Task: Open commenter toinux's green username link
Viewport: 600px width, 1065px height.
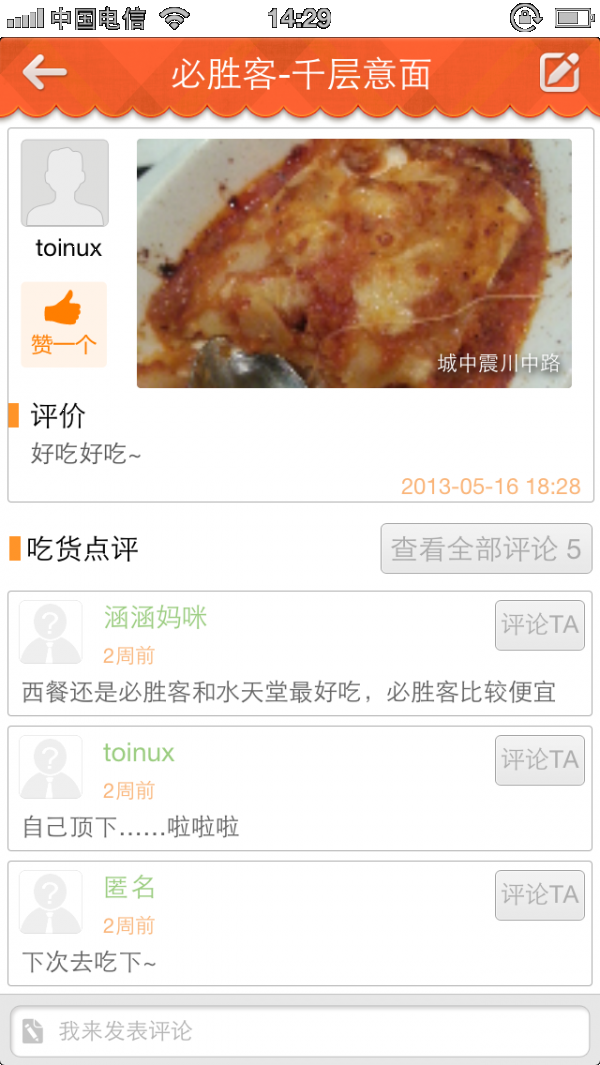Action: pos(139,753)
